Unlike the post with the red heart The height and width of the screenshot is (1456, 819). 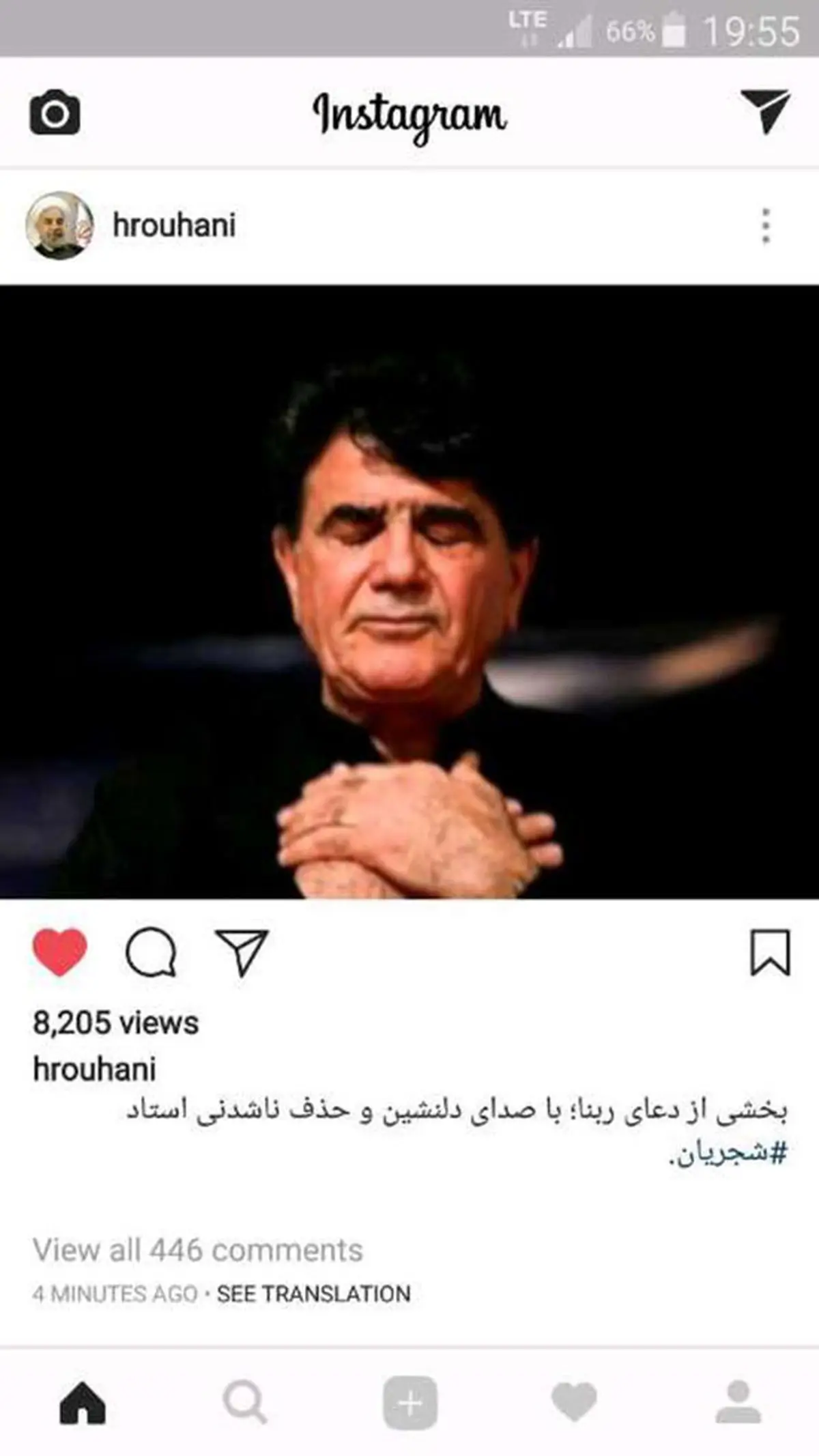click(60, 952)
